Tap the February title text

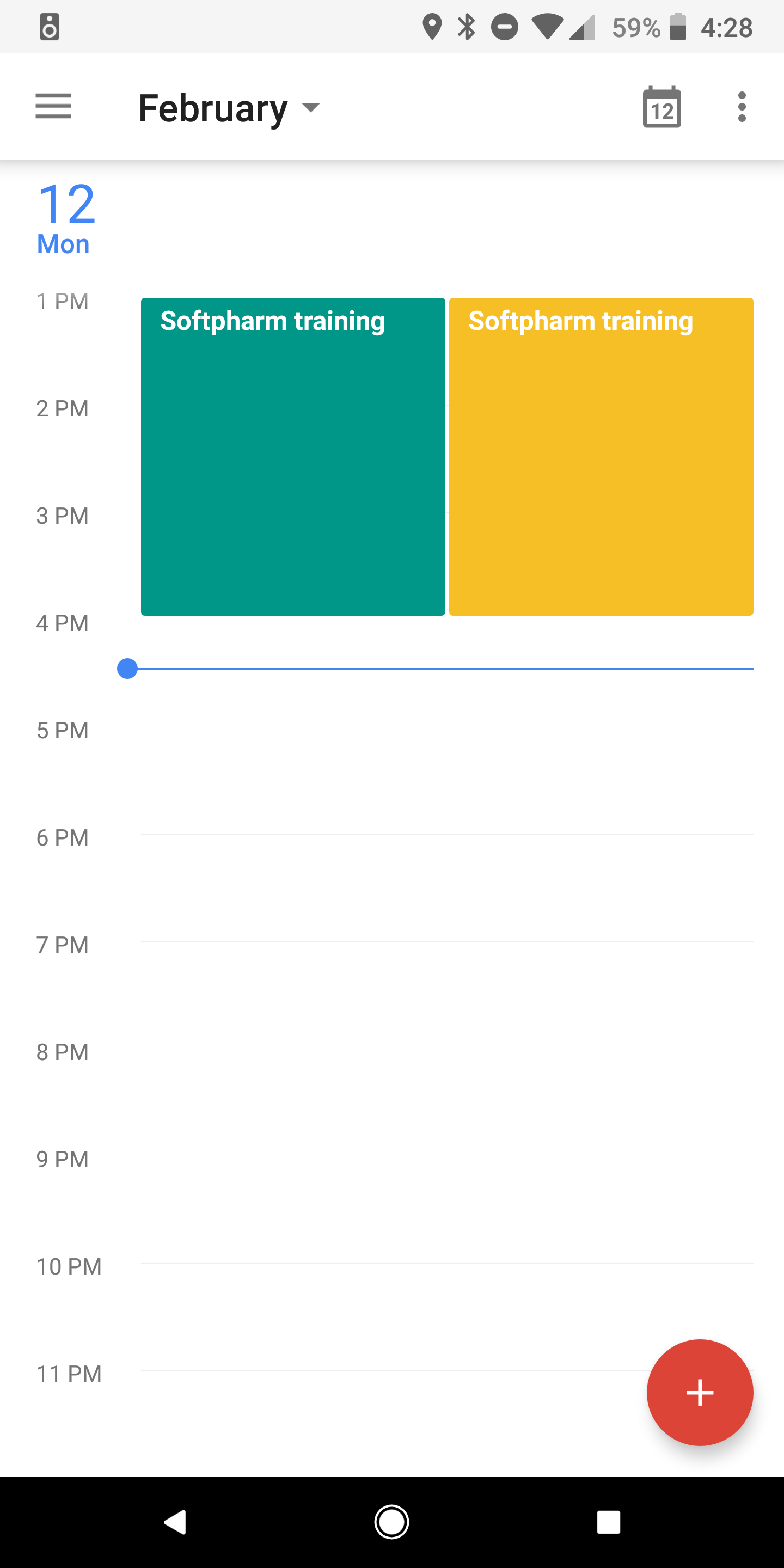(x=212, y=108)
